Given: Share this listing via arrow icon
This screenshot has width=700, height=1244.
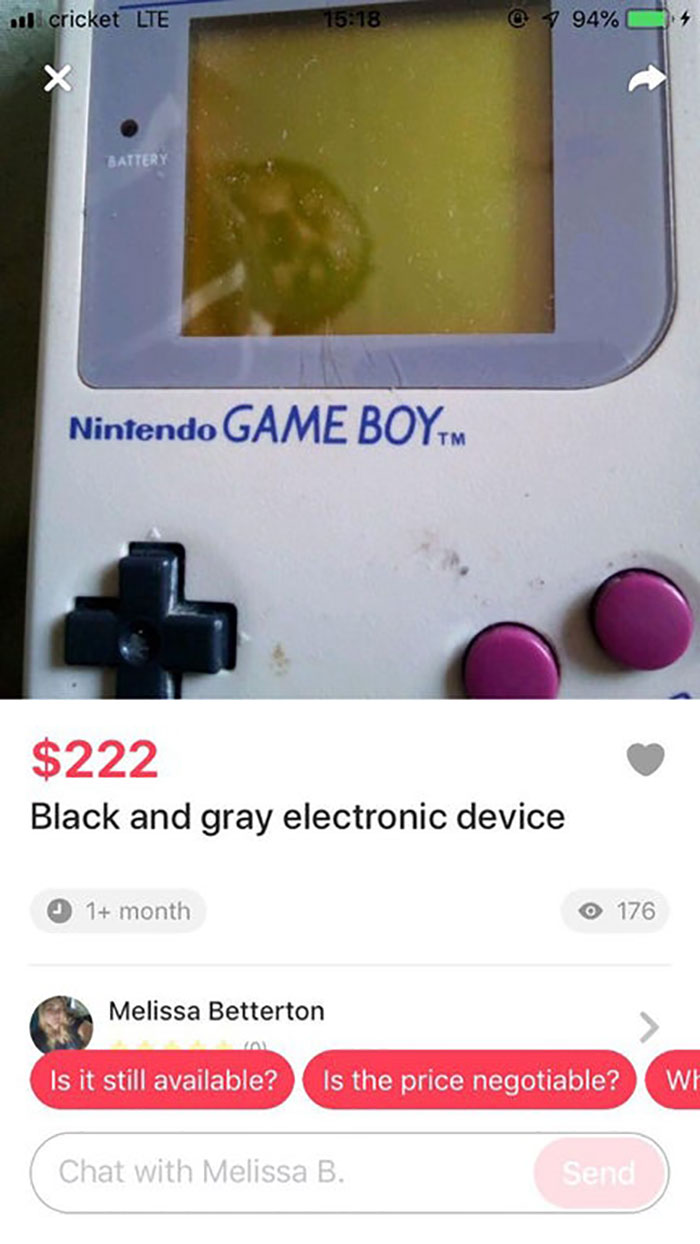Looking at the screenshot, I should coord(646,79).
